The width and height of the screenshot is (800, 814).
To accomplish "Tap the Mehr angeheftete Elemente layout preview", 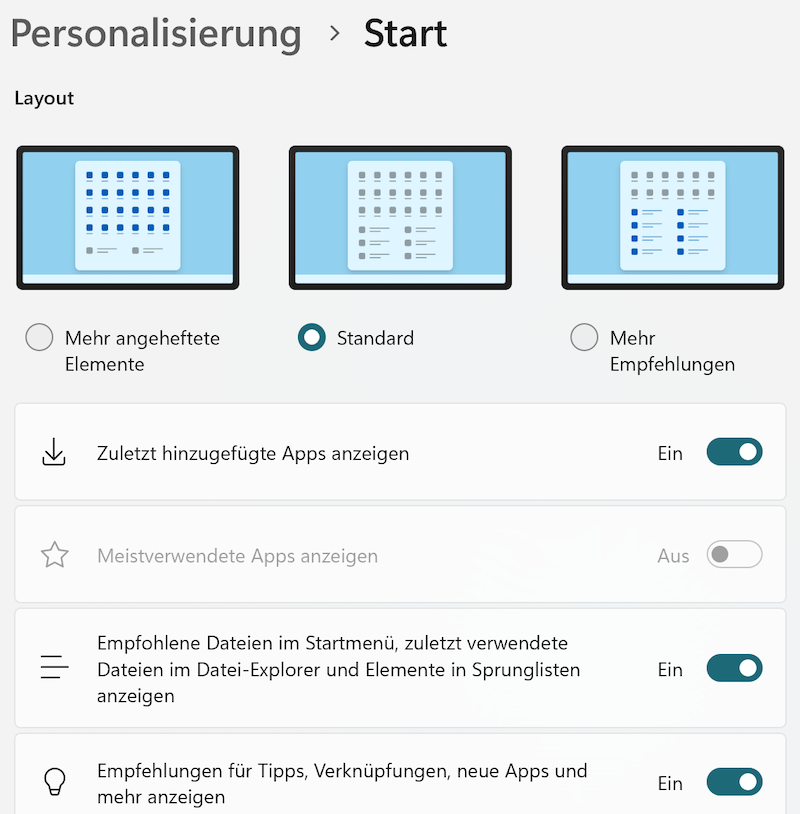I will 127,217.
